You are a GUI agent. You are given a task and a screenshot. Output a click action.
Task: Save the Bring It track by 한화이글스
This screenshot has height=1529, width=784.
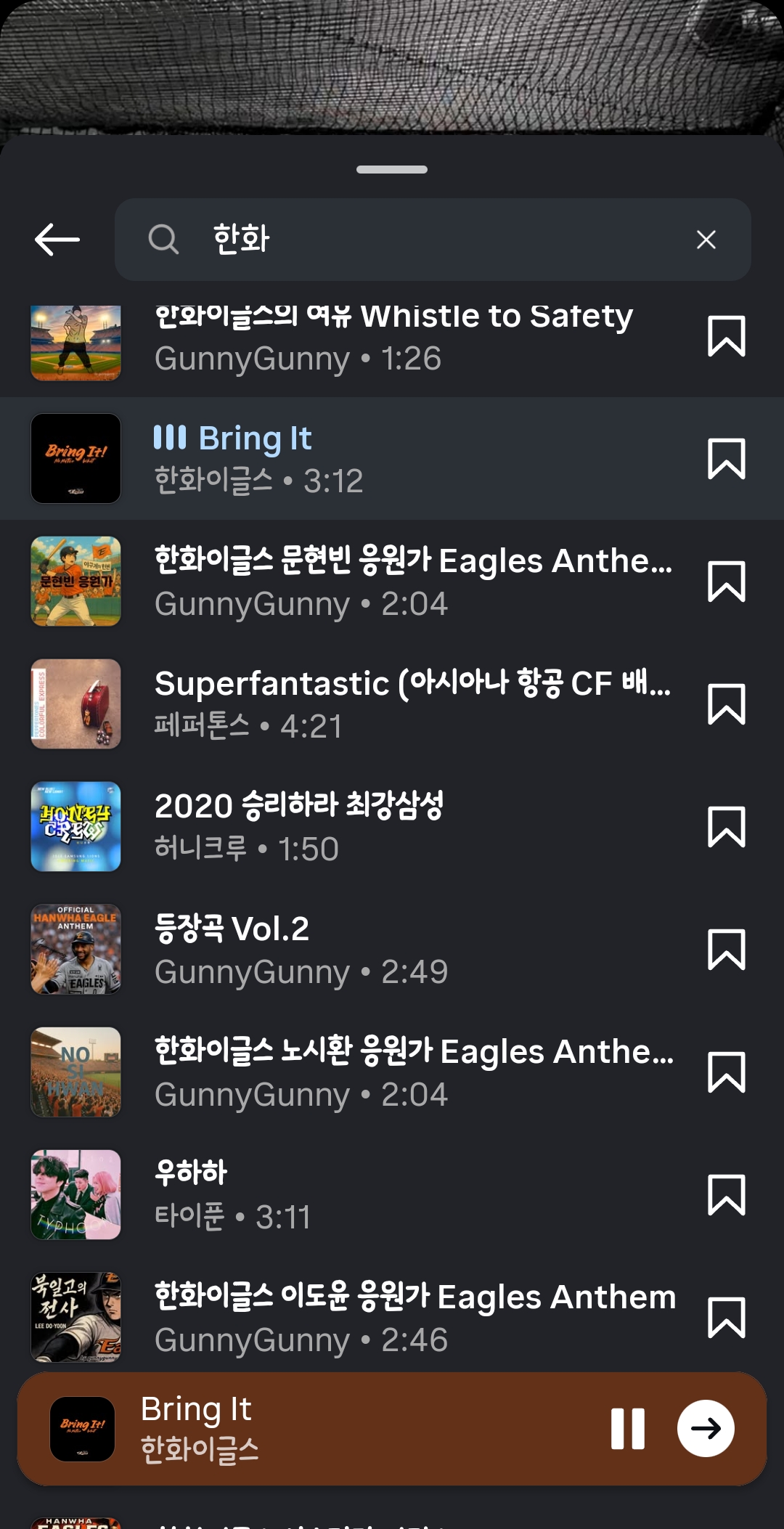(x=726, y=459)
